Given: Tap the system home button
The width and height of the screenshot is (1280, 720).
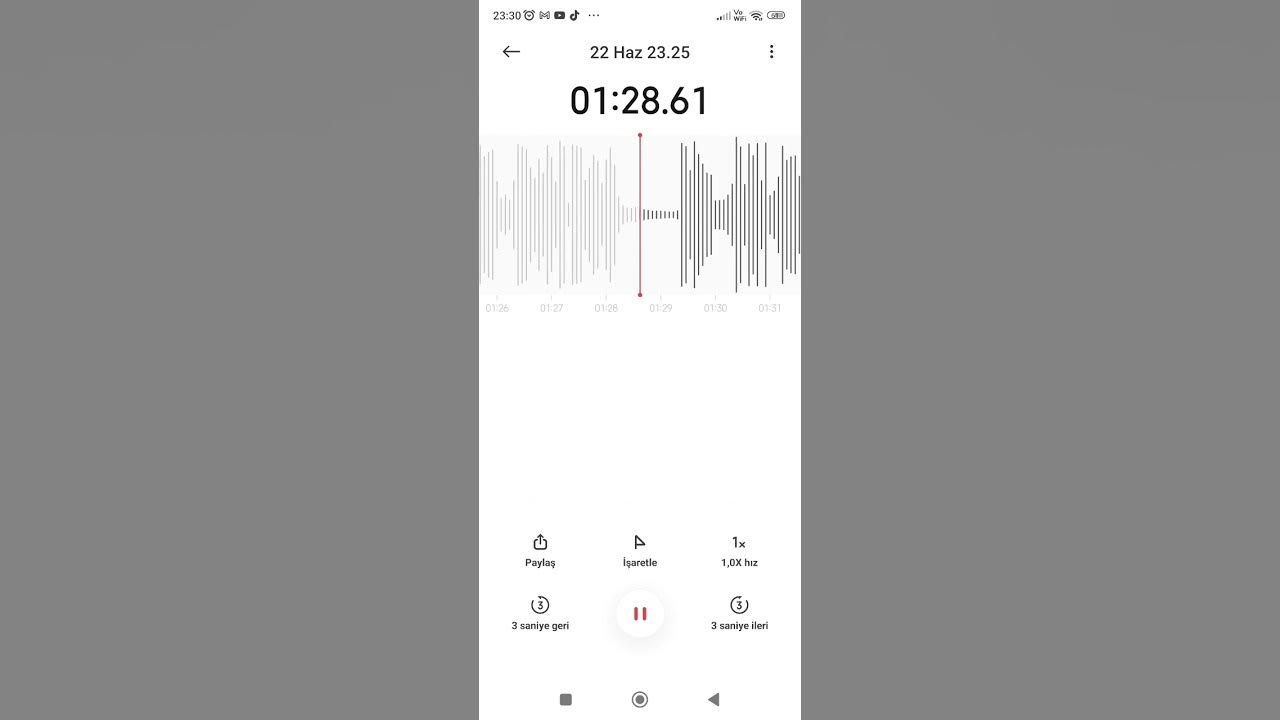Looking at the screenshot, I should click(x=640, y=699).
